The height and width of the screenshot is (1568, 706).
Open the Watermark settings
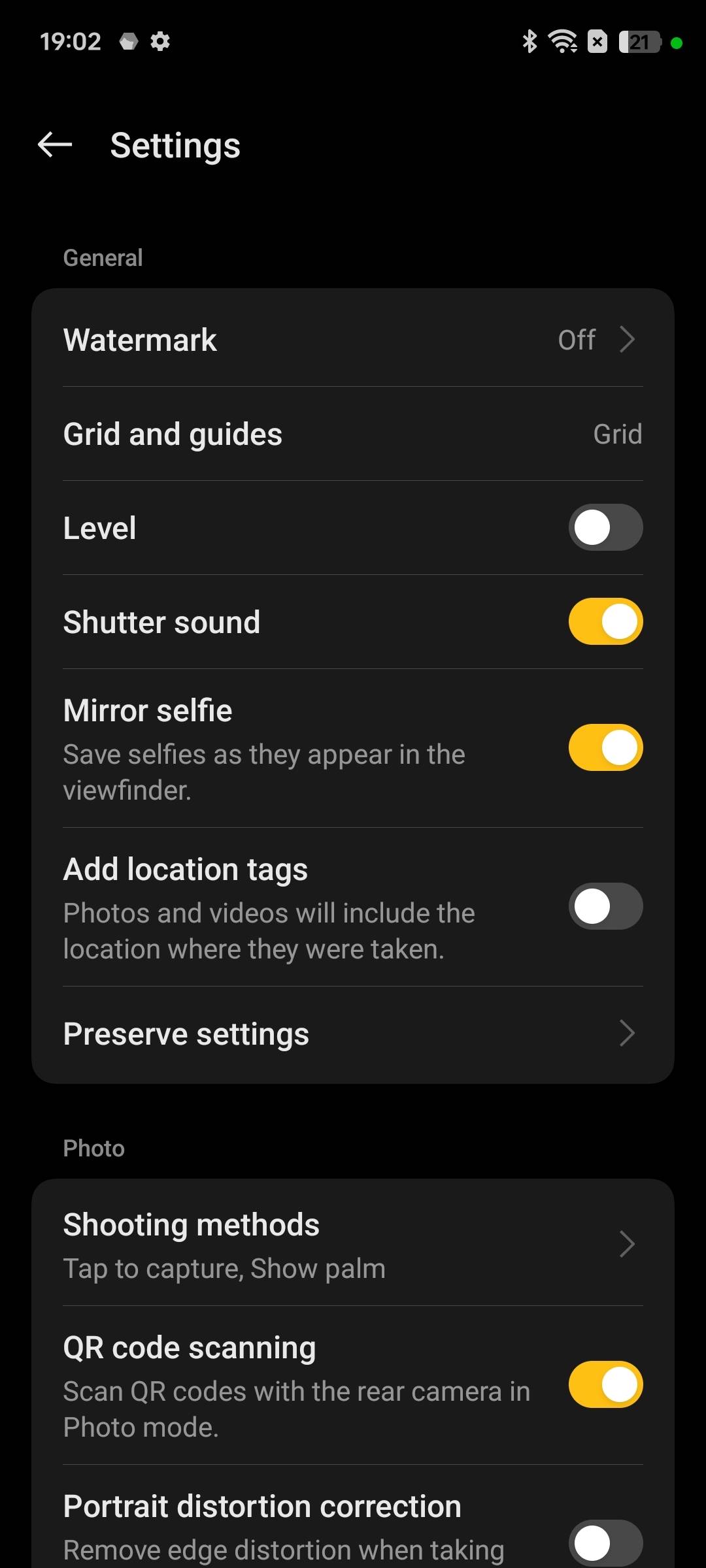pyautogui.click(x=353, y=339)
